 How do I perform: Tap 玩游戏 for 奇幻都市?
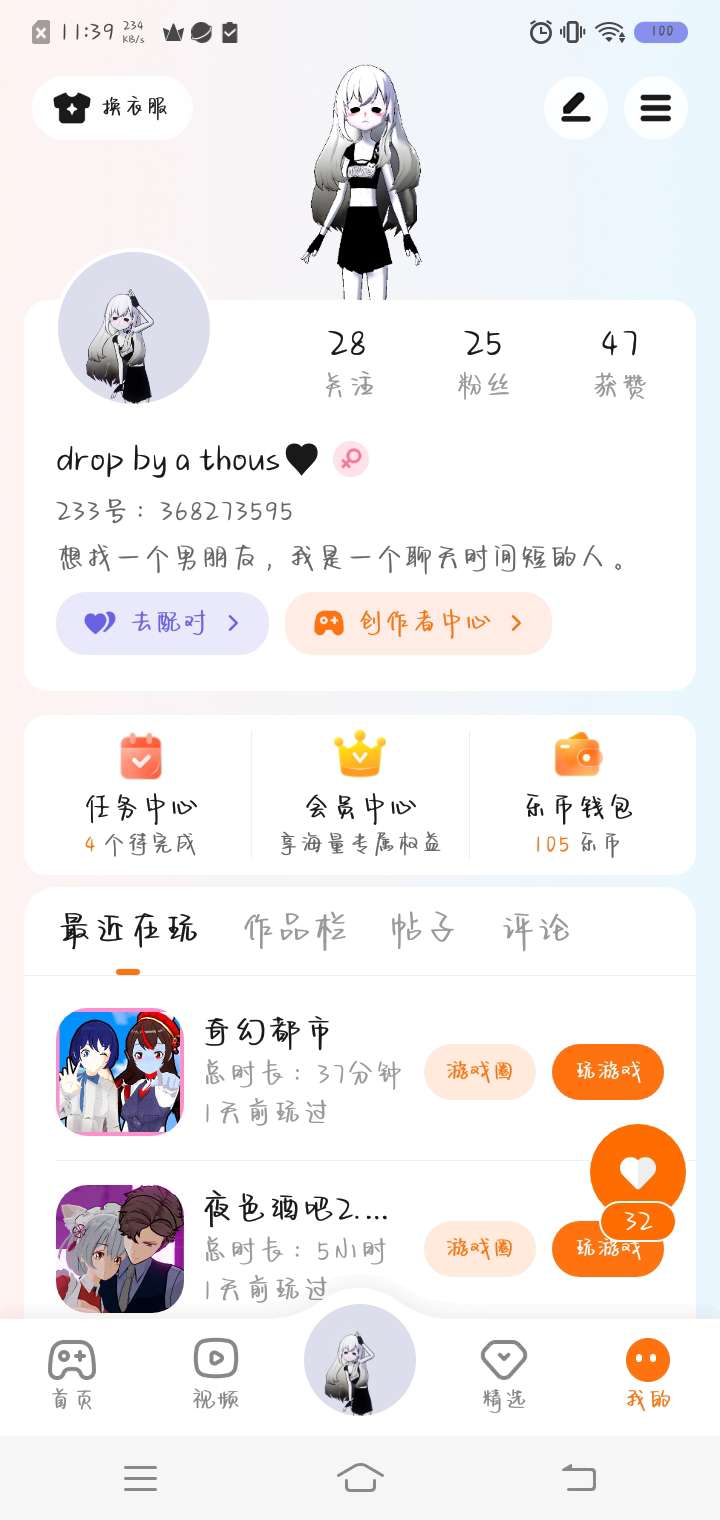click(608, 1071)
